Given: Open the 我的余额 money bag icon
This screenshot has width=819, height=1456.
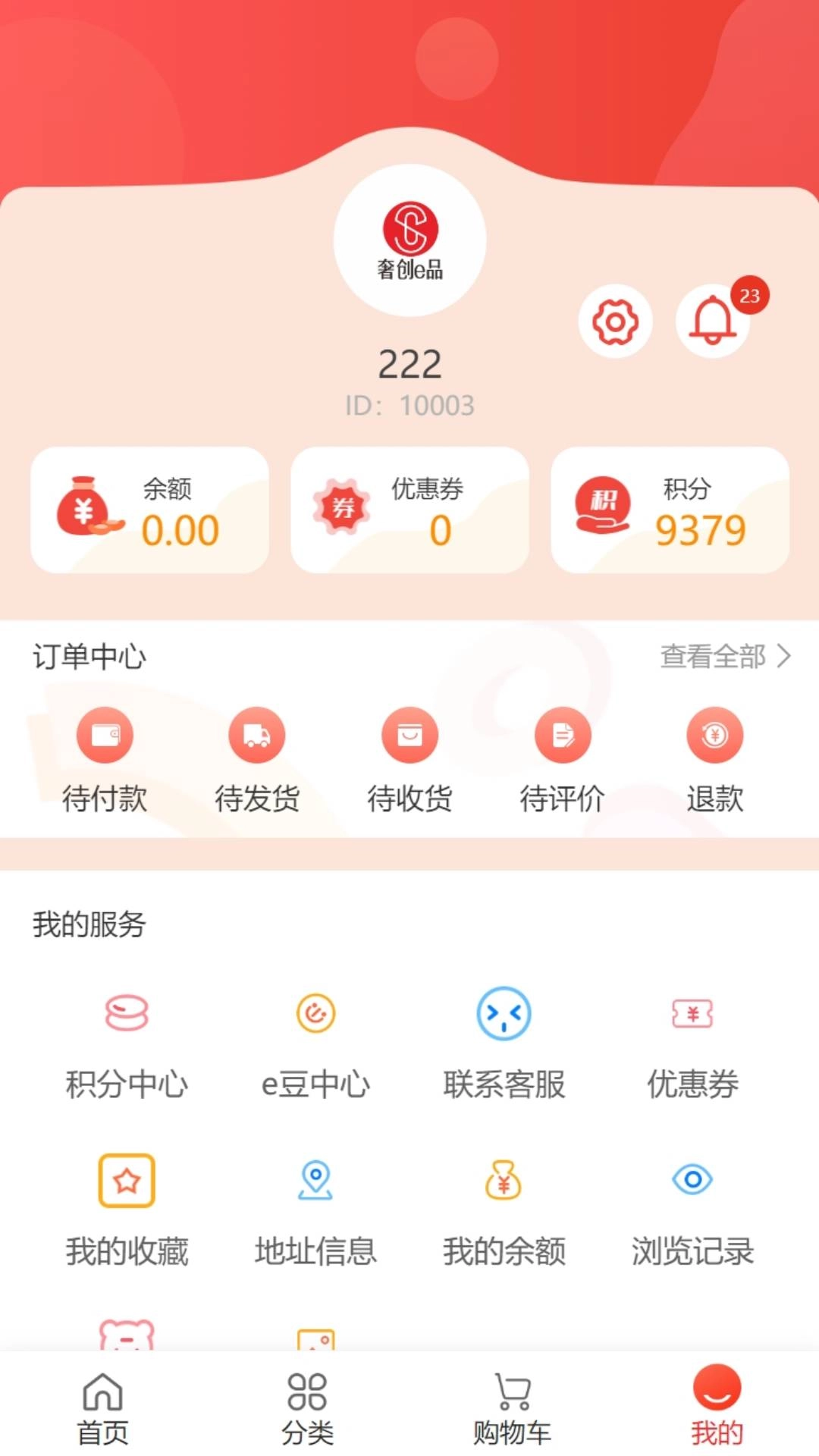Looking at the screenshot, I should pyautogui.click(x=503, y=1181).
